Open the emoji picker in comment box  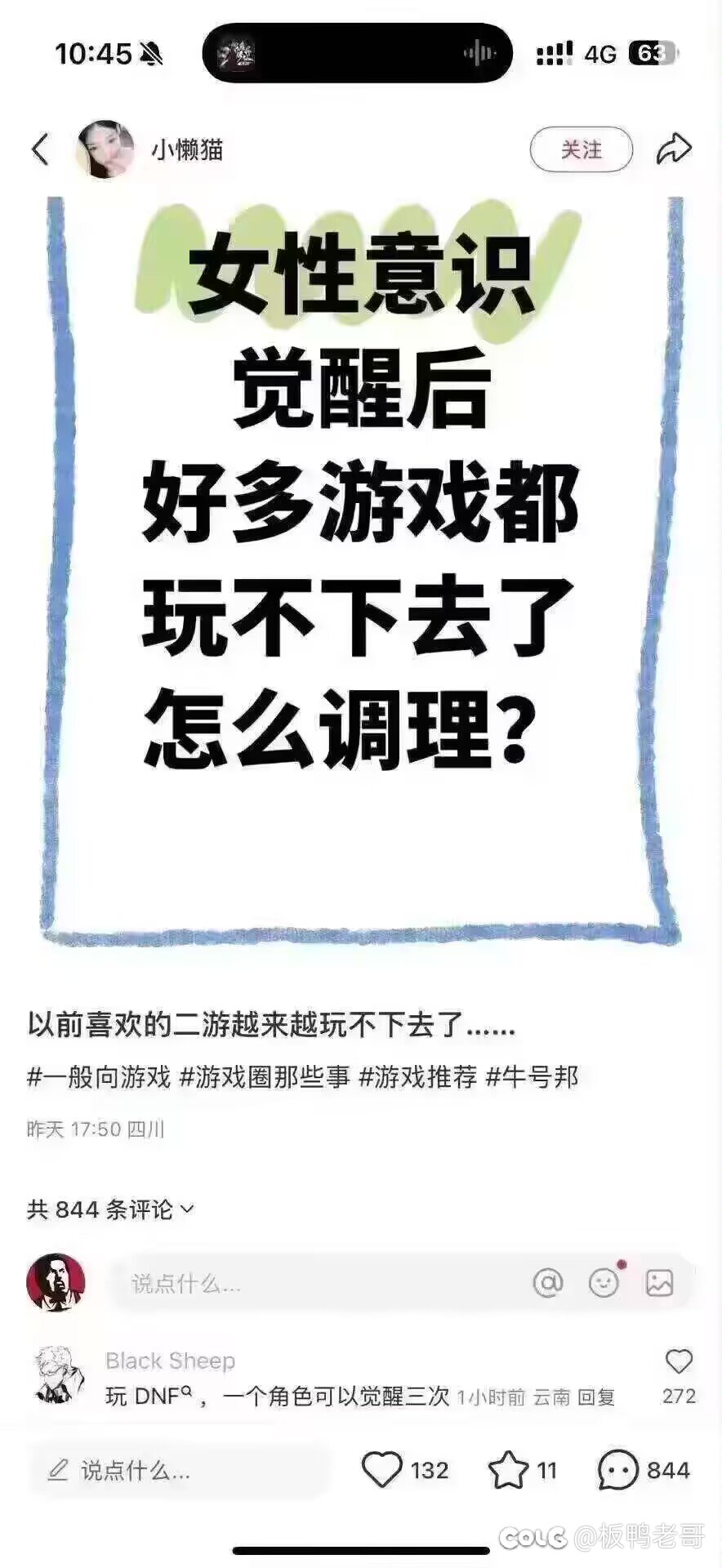604,1283
